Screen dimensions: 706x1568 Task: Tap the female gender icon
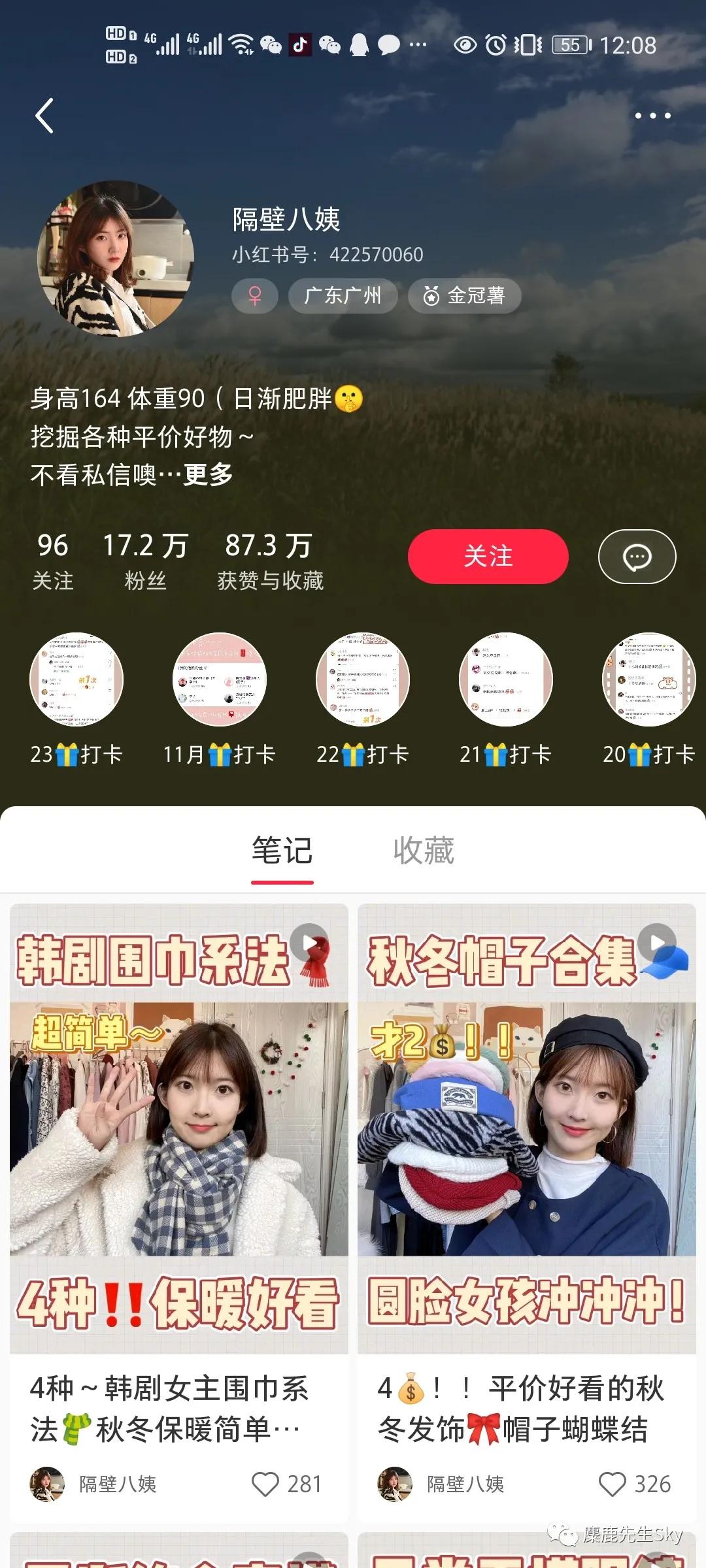[x=254, y=295]
